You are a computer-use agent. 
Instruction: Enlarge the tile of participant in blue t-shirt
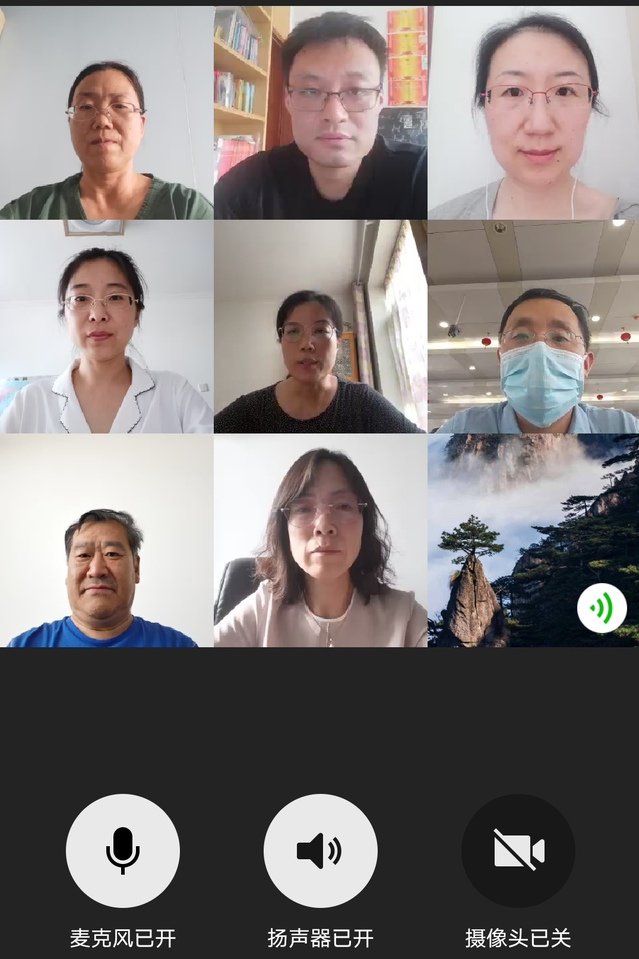pyautogui.click(x=106, y=541)
